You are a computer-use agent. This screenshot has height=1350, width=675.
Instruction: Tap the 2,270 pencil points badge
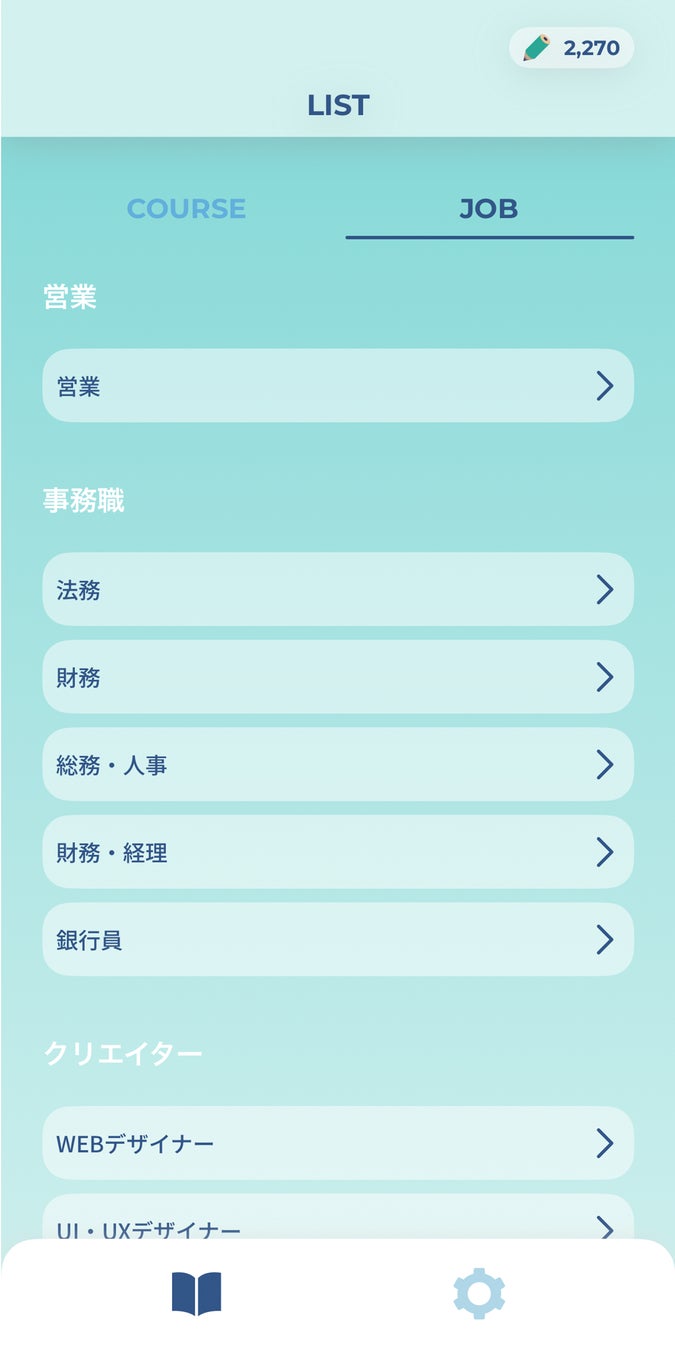click(x=572, y=48)
